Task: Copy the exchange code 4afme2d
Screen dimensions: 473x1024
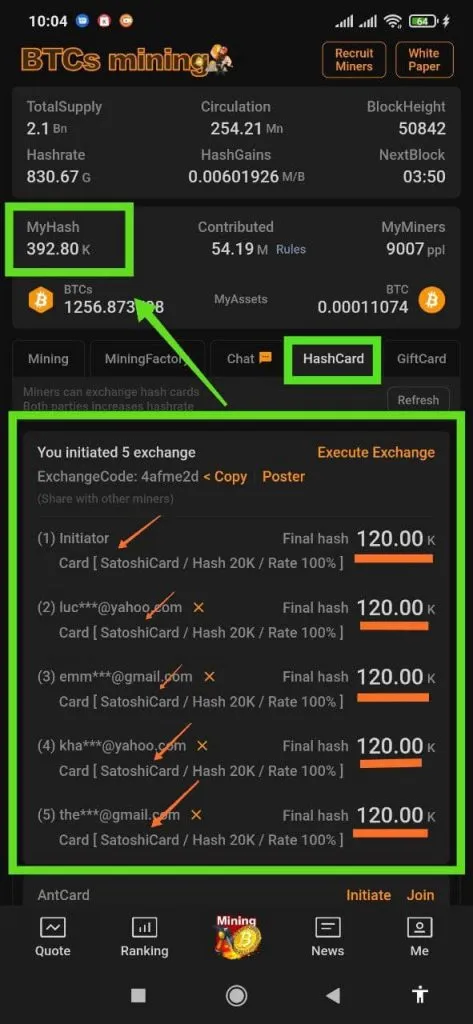Action: coord(225,477)
